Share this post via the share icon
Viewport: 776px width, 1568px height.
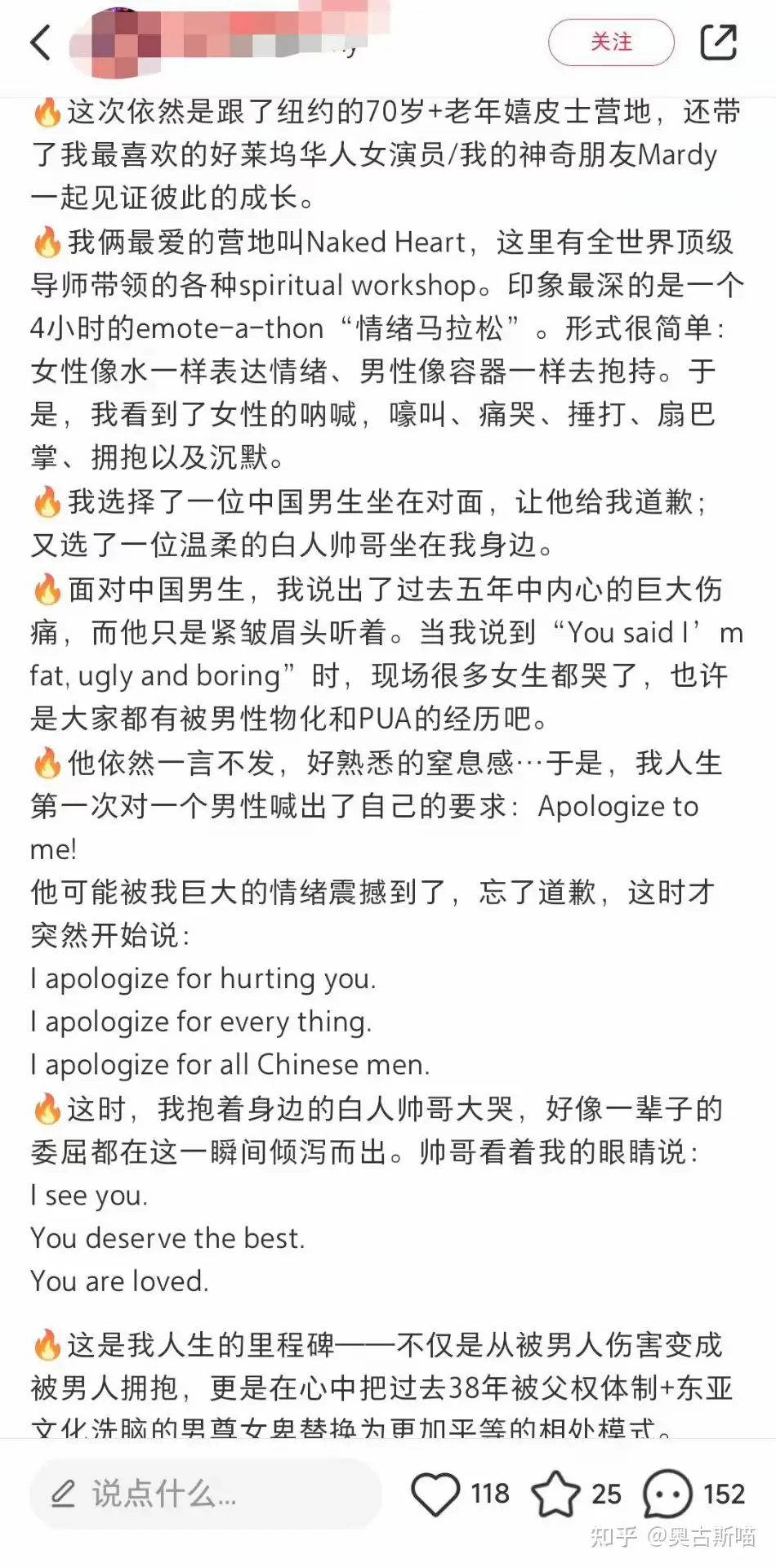coord(719,42)
